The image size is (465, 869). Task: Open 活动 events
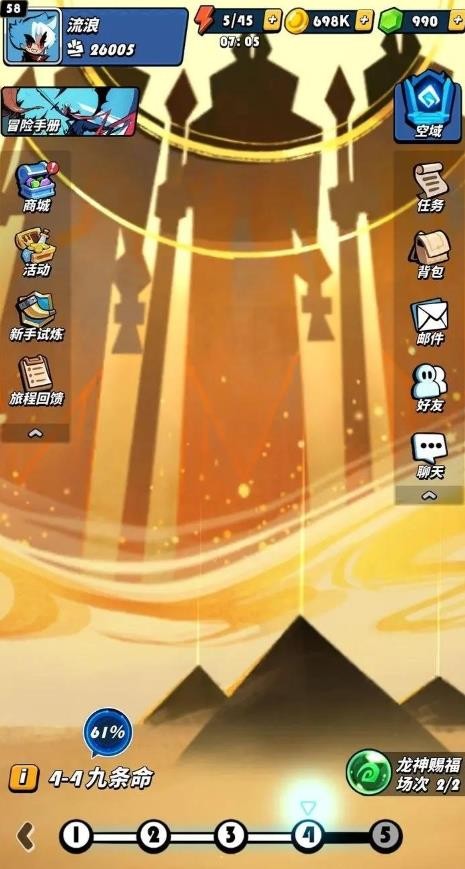point(36,252)
